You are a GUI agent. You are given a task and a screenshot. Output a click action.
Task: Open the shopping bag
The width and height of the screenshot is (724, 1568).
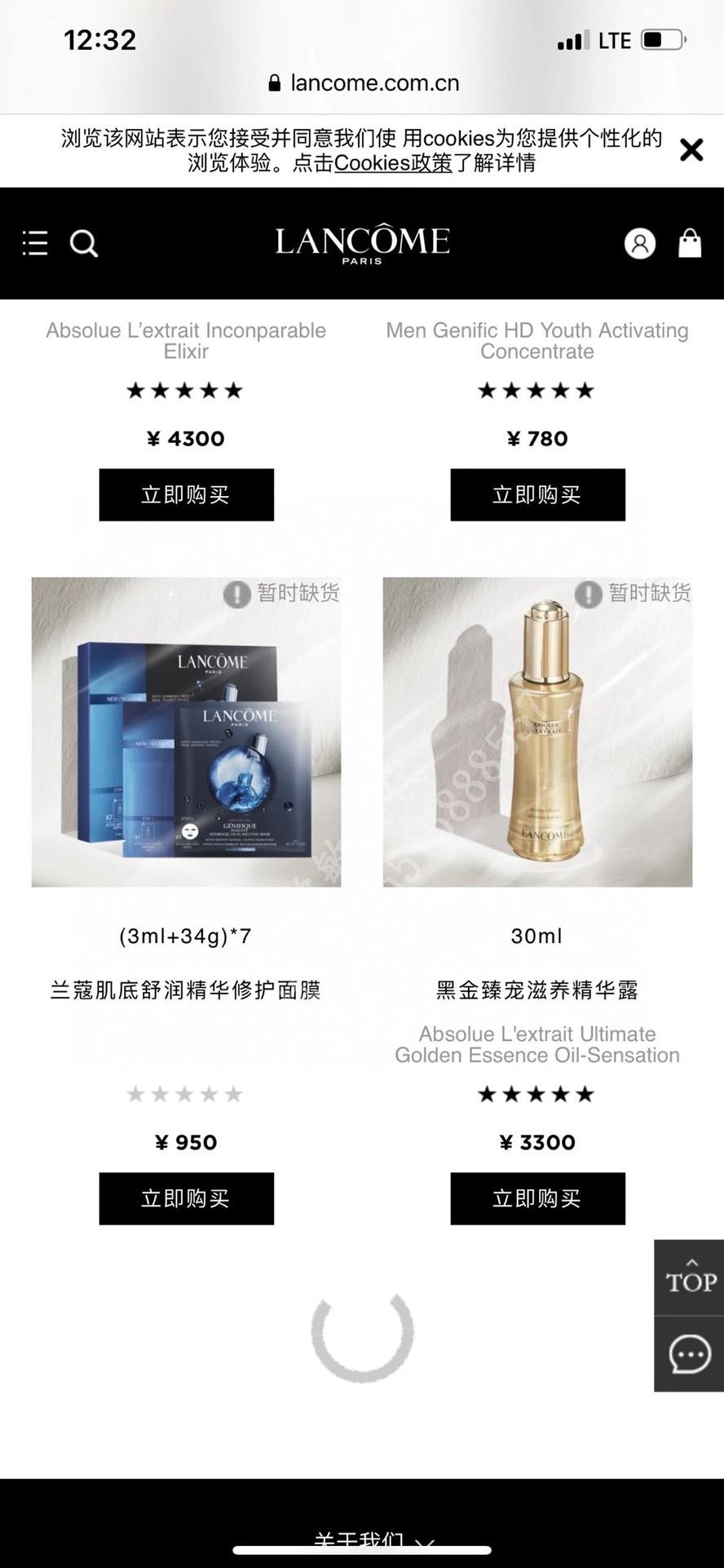pyautogui.click(x=690, y=243)
